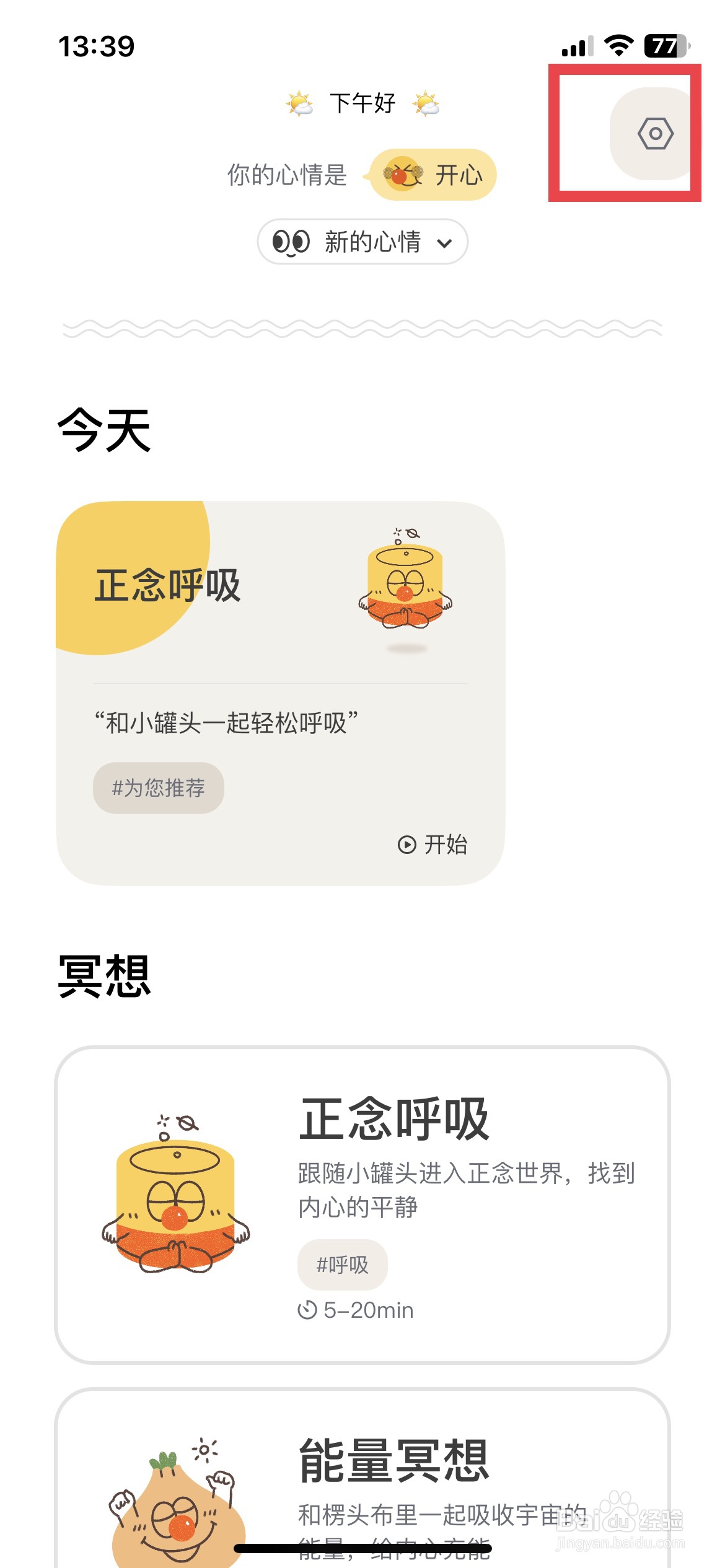
Task: Tap the #为您推荐 tag
Action: point(158,787)
